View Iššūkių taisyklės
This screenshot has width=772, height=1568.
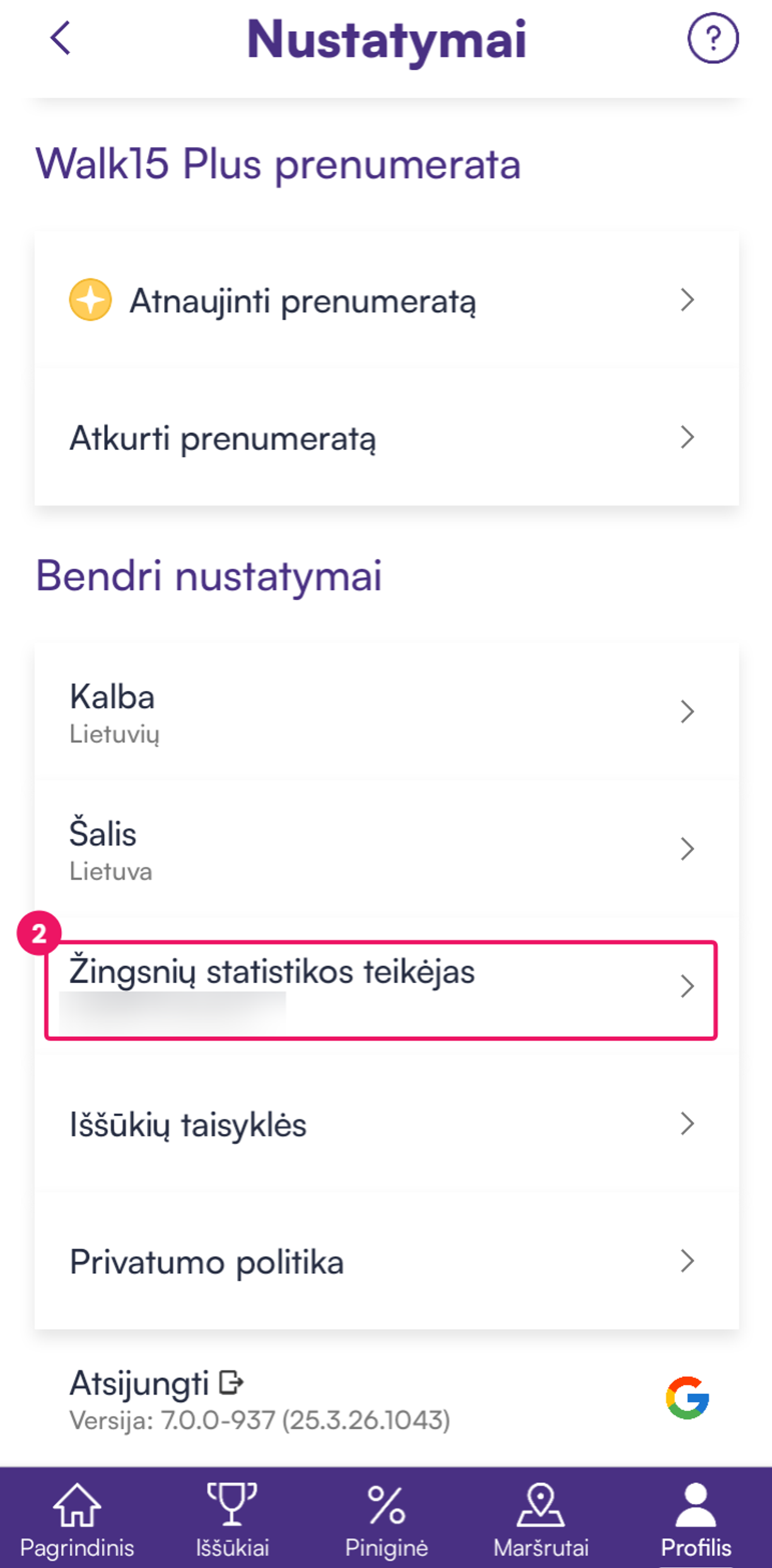tap(387, 1124)
